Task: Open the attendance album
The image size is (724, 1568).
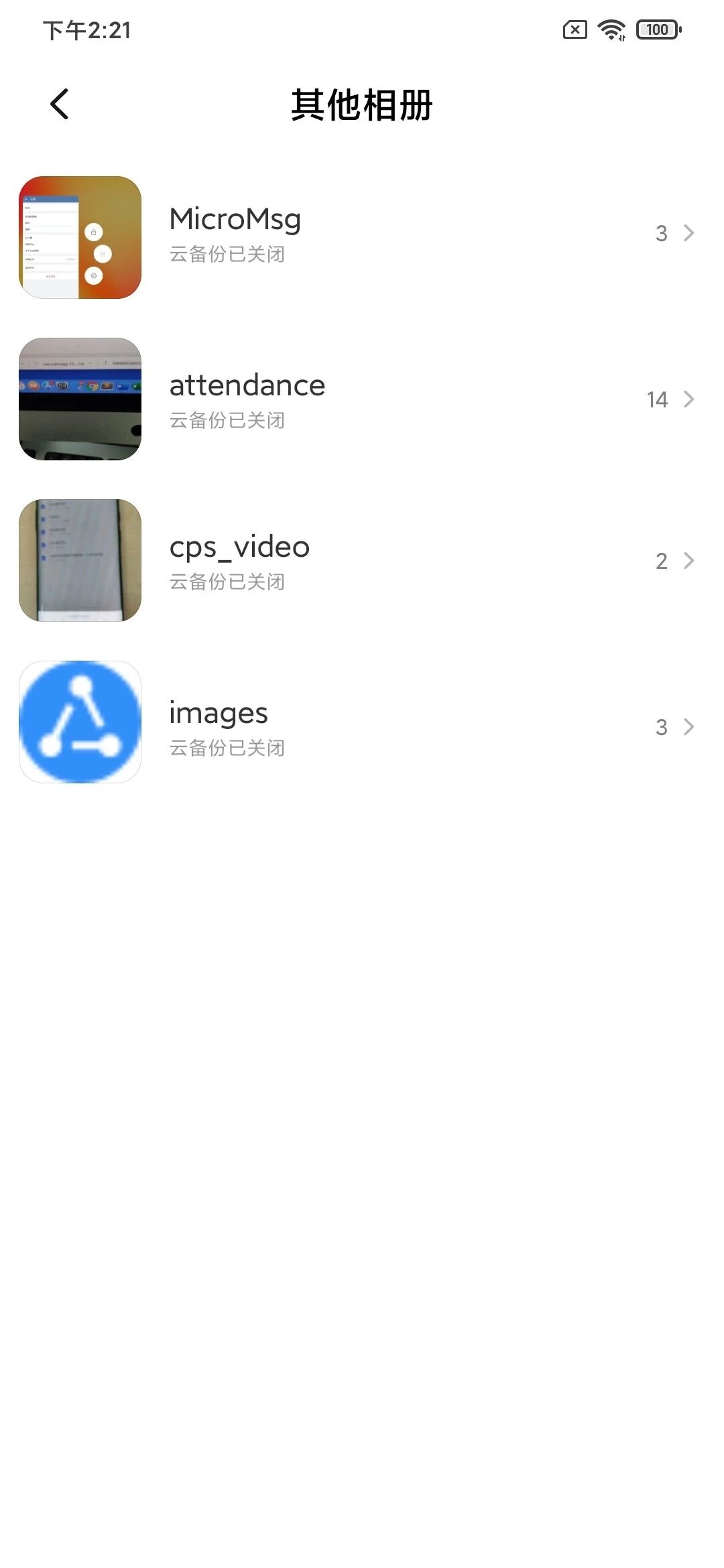Action: 362,399
